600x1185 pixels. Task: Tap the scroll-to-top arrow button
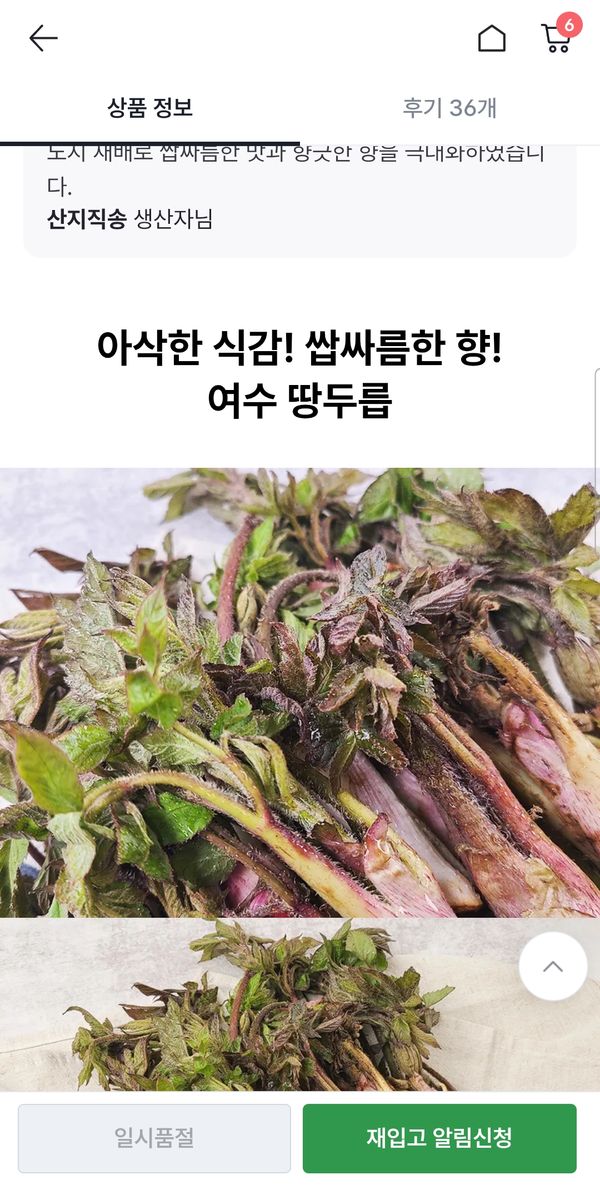point(552,966)
